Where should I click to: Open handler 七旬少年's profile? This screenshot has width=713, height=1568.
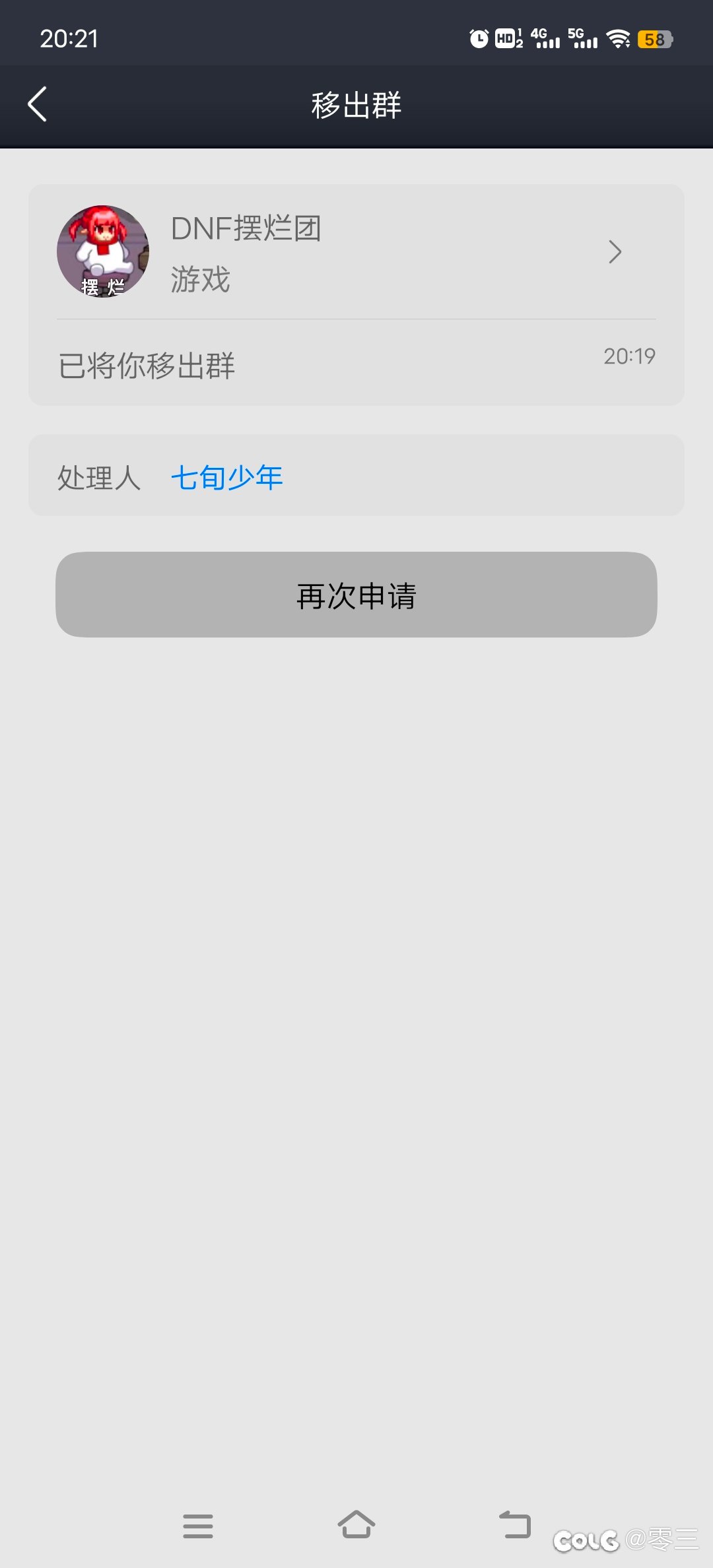(226, 477)
